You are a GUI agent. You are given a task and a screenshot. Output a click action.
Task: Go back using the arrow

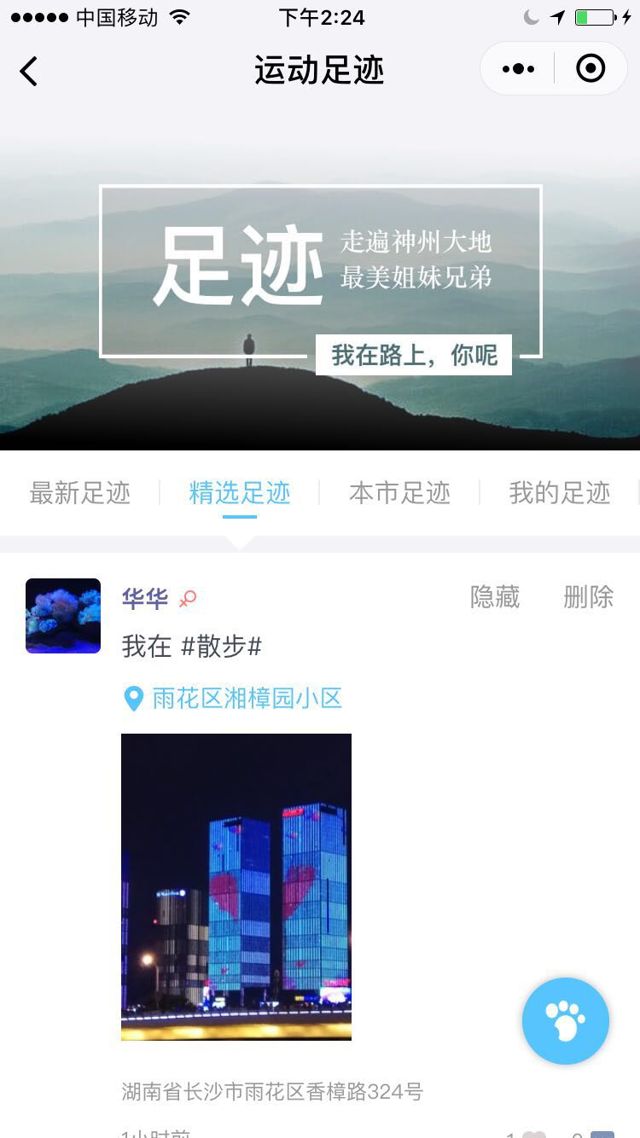tap(29, 71)
